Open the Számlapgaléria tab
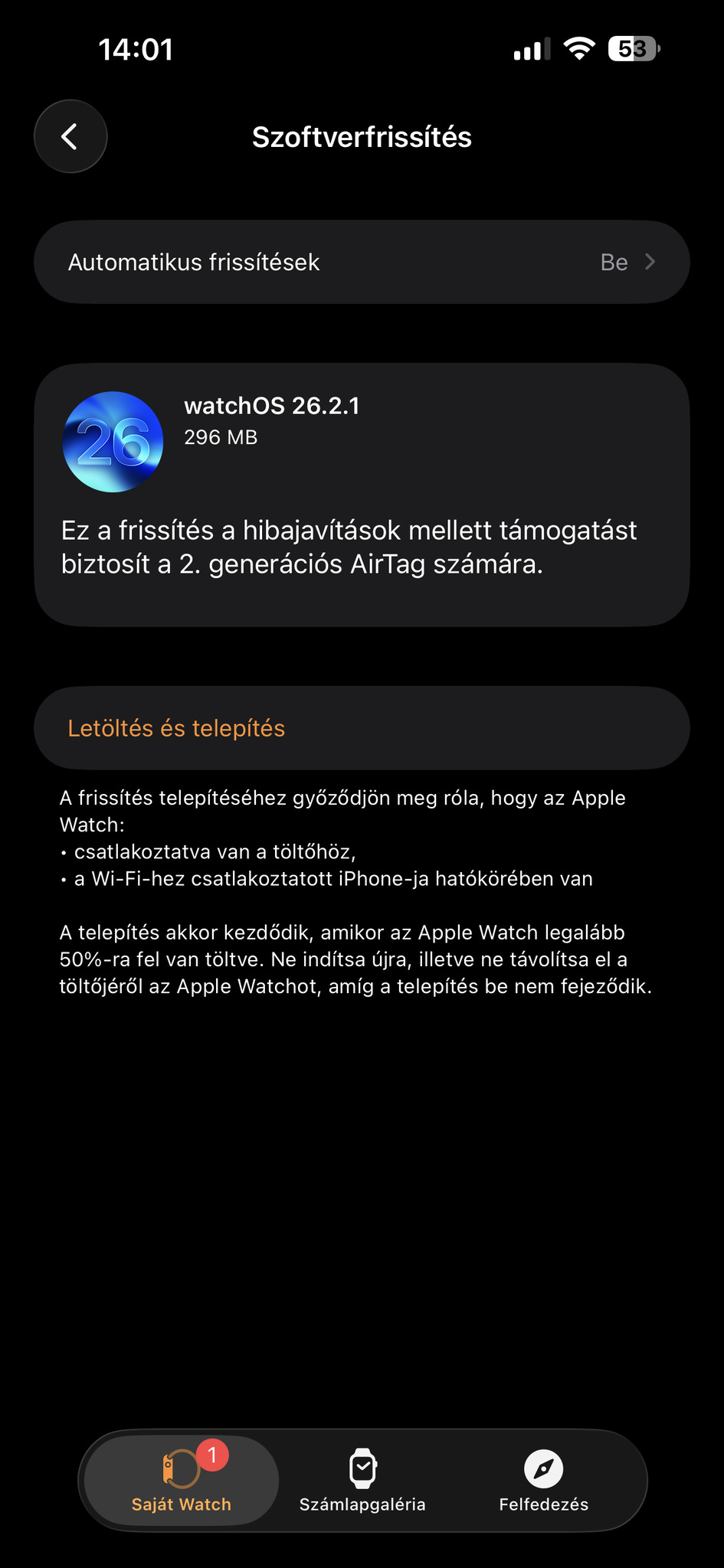The image size is (724, 1568). (362, 1480)
